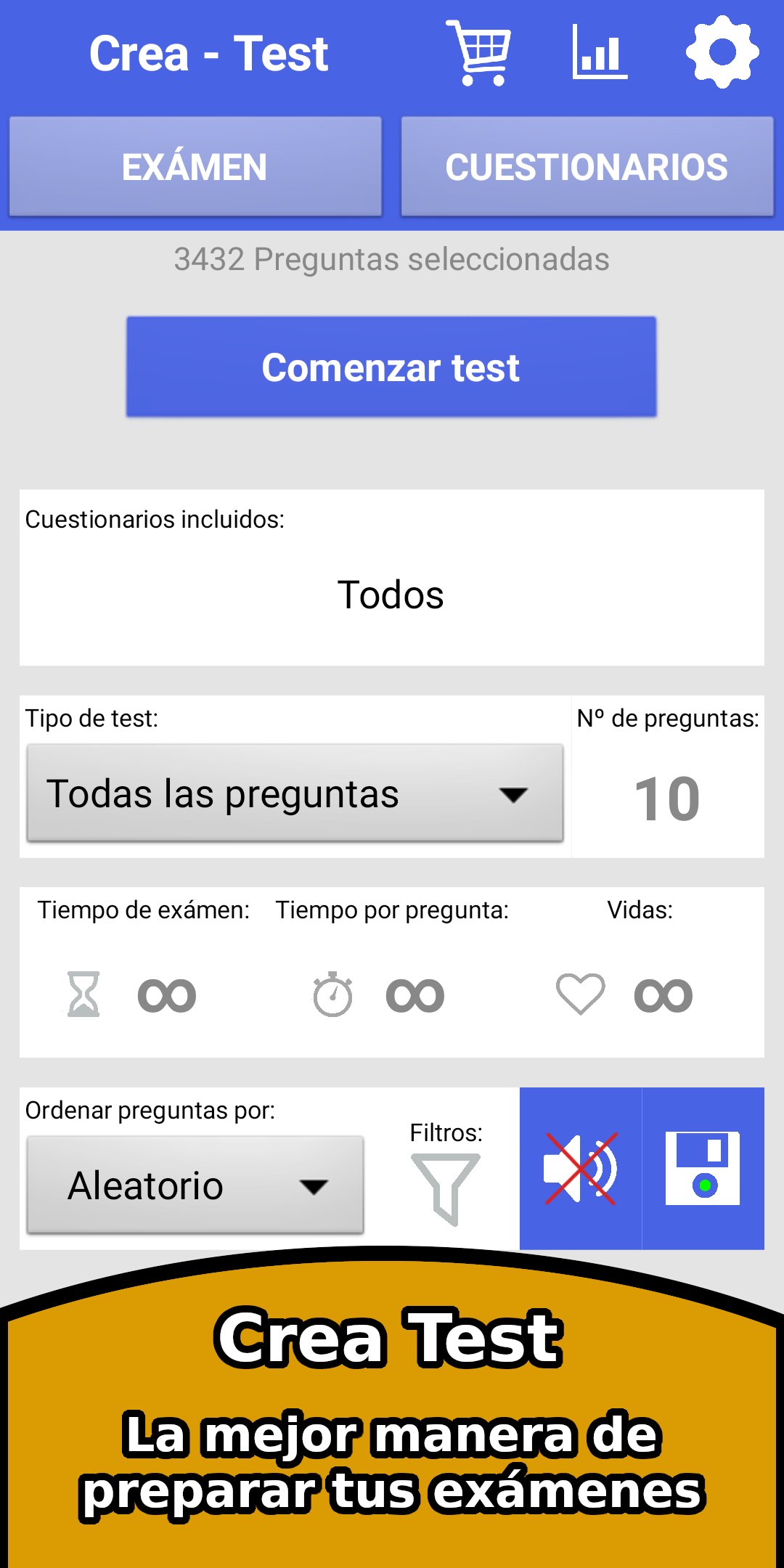Image resolution: width=784 pixels, height=1568 pixels.
Task: Save the test with the floppy disk
Action: click(703, 1169)
